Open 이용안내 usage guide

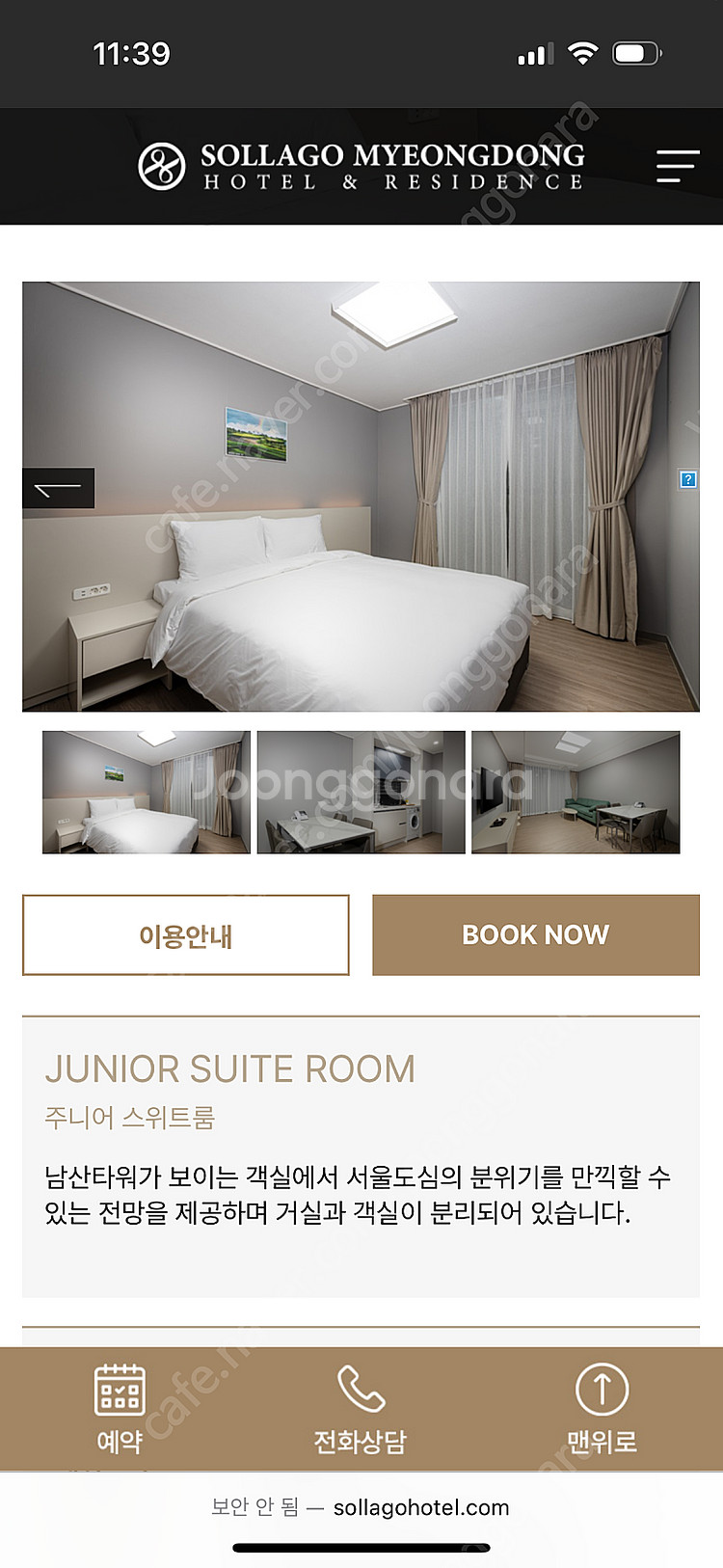click(x=185, y=935)
